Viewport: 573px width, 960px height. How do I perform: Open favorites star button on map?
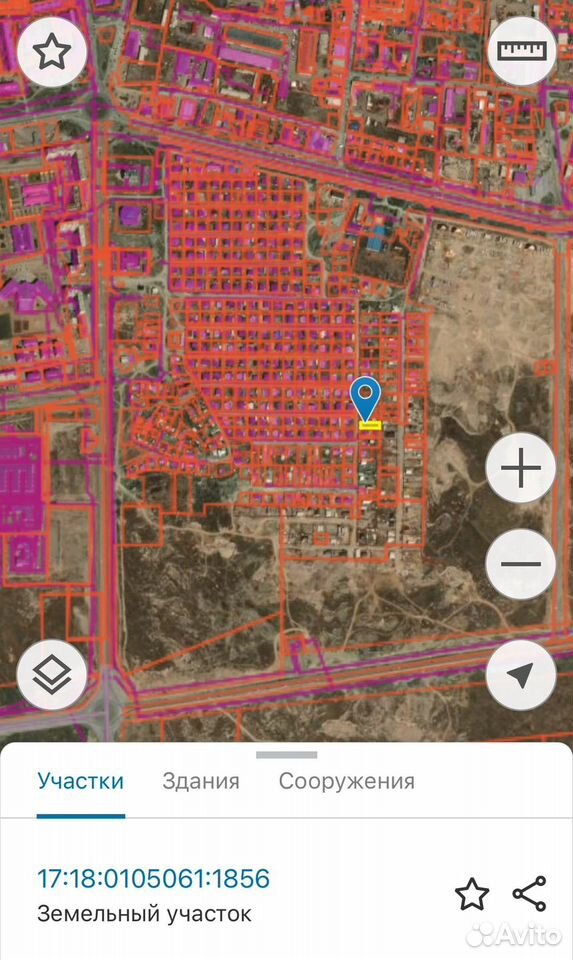point(51,51)
